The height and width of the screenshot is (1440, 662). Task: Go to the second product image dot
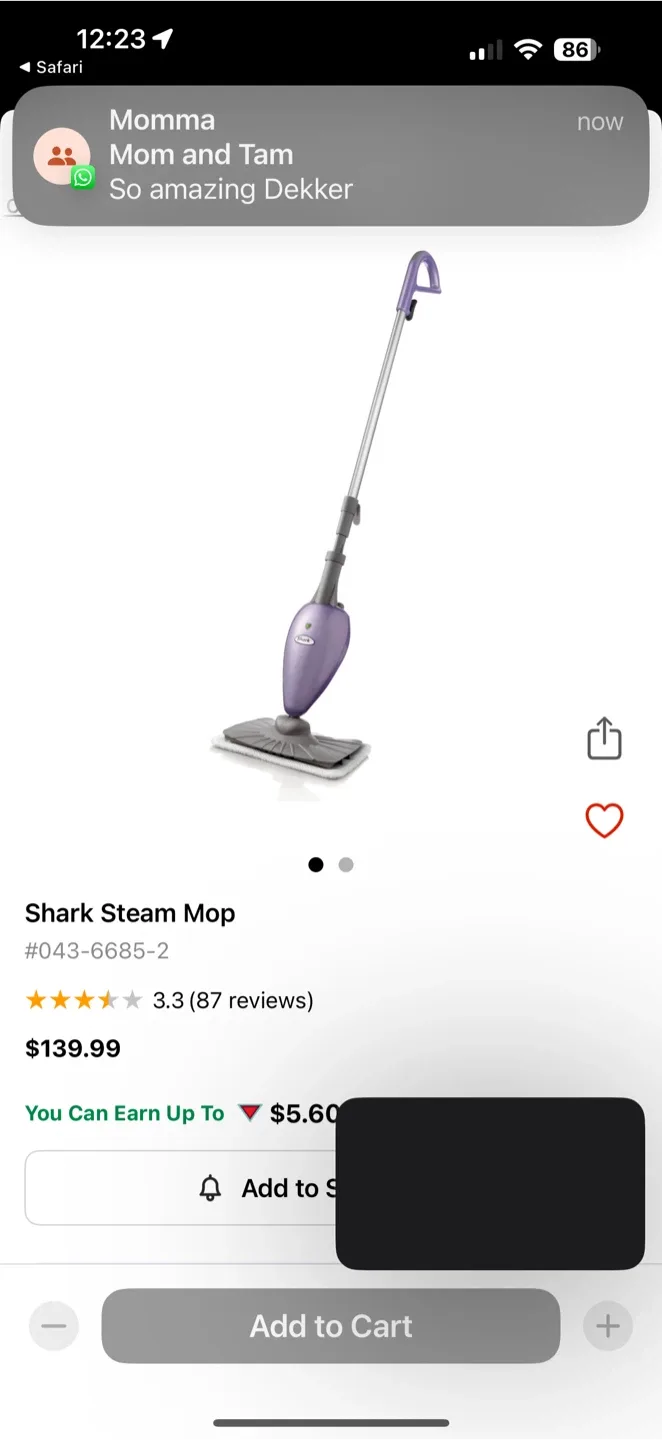click(346, 865)
